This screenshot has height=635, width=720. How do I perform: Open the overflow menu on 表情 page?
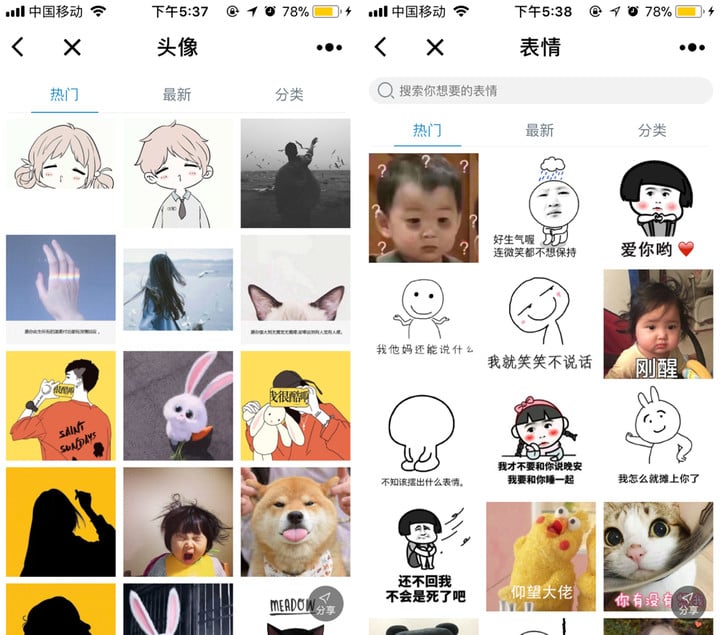tap(692, 47)
